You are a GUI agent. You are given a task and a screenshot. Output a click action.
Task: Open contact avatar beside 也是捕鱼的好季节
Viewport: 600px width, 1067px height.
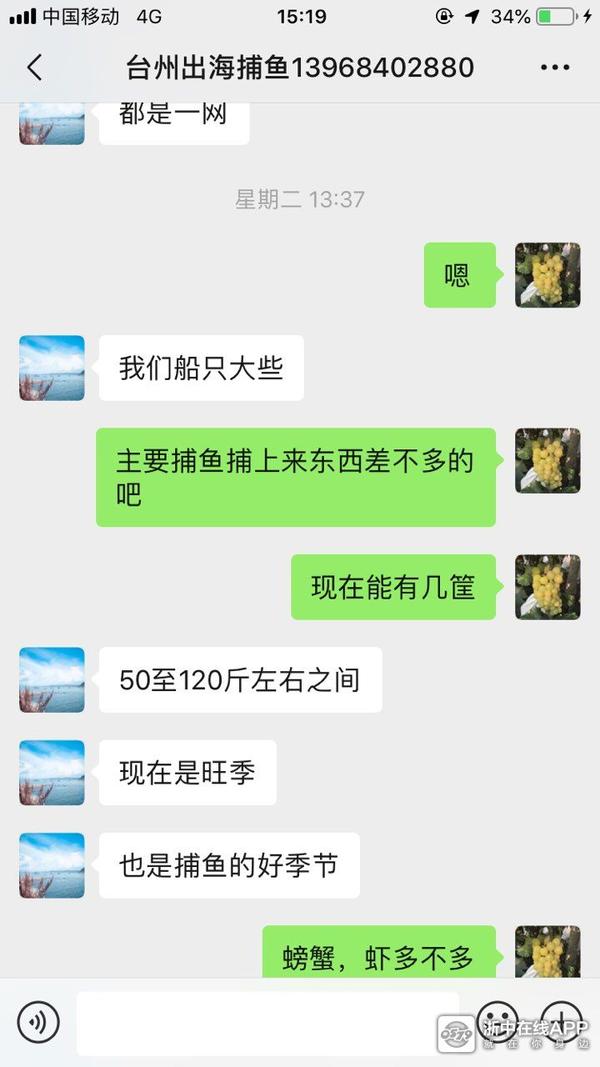[x=52, y=865]
